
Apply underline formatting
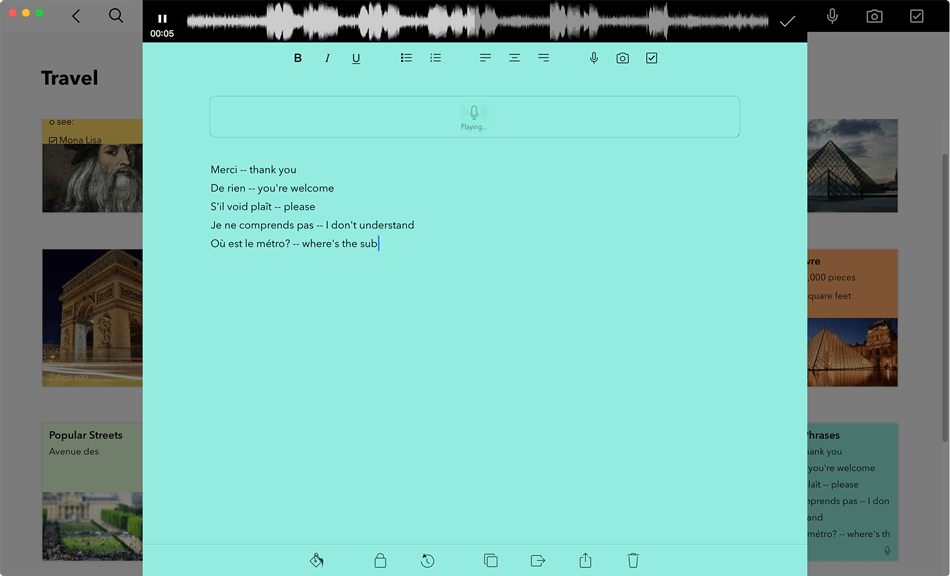(356, 58)
